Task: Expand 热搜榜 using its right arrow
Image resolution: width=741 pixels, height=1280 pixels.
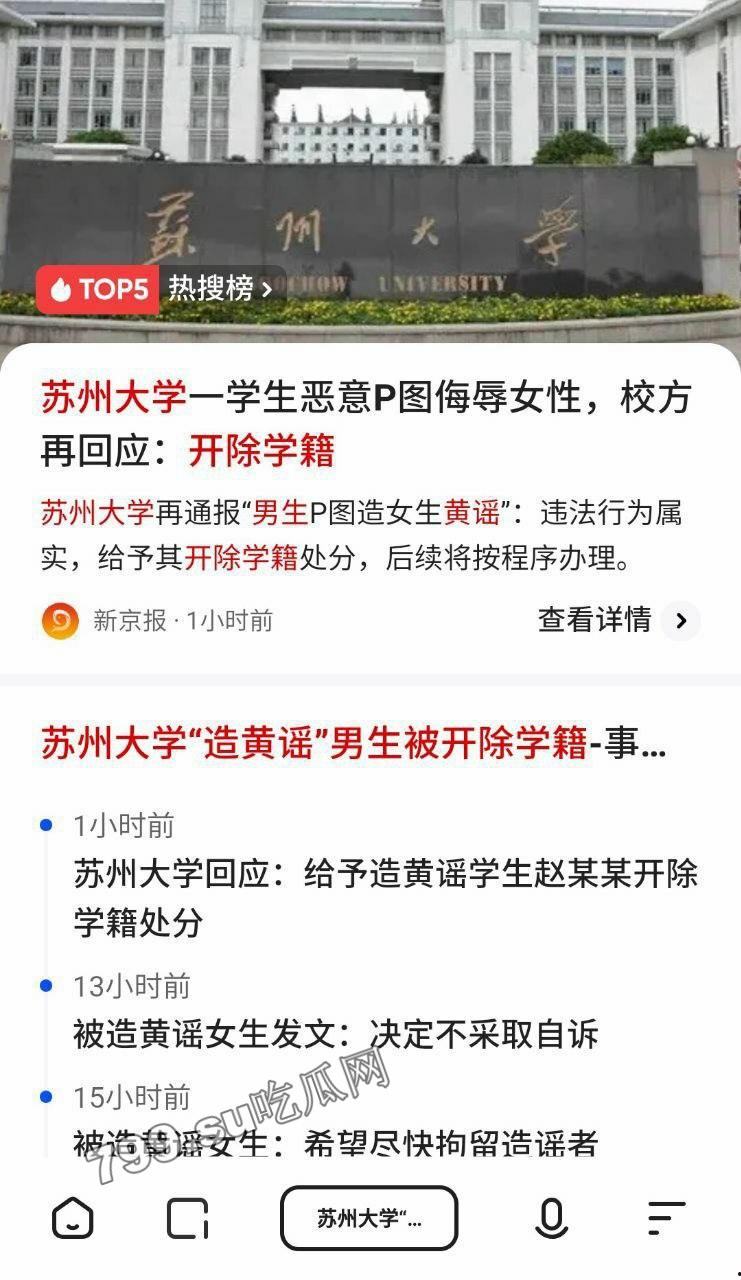Action: point(264,290)
